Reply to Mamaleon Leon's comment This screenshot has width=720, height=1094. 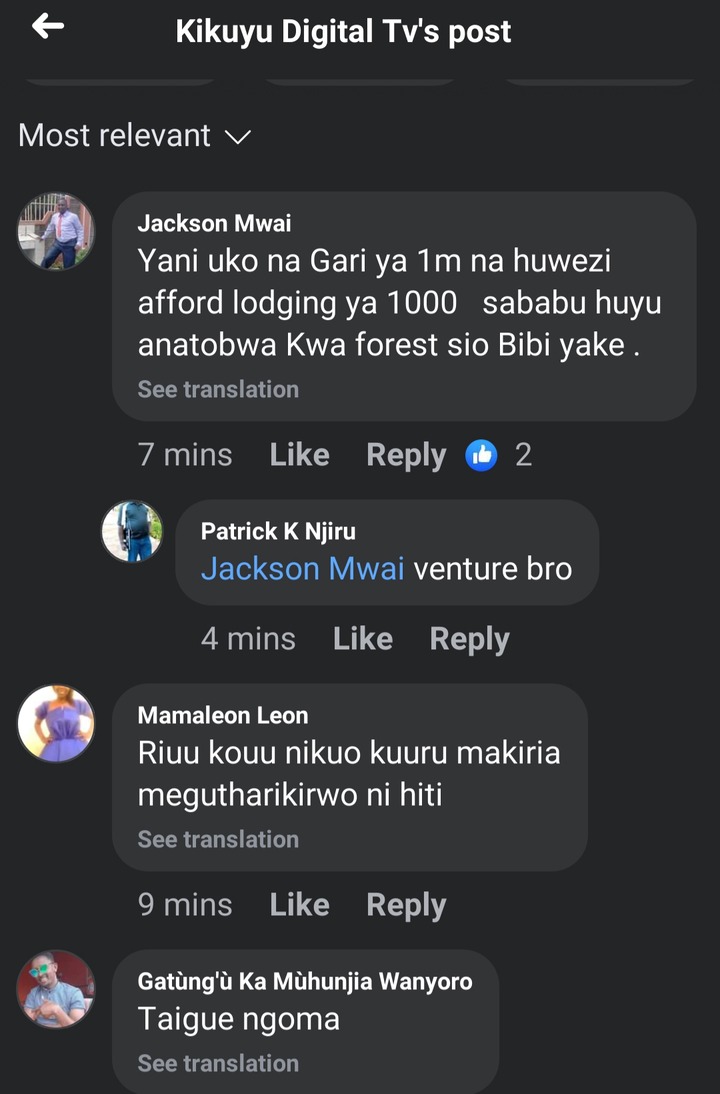click(406, 905)
